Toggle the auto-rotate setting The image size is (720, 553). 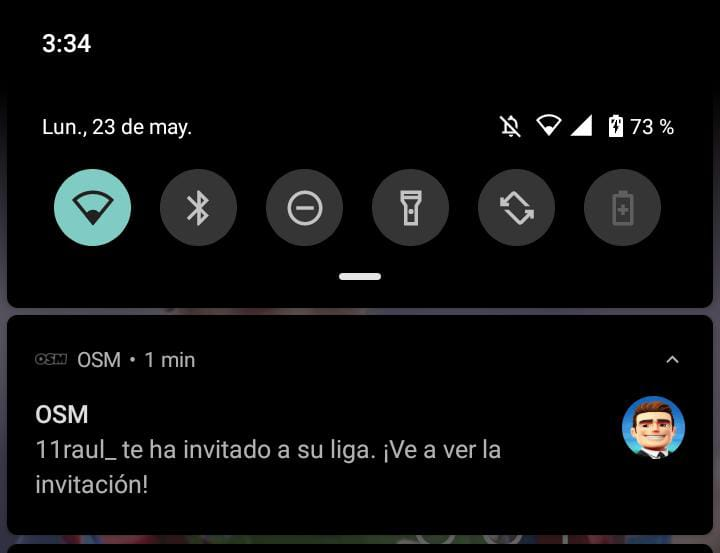pos(516,208)
